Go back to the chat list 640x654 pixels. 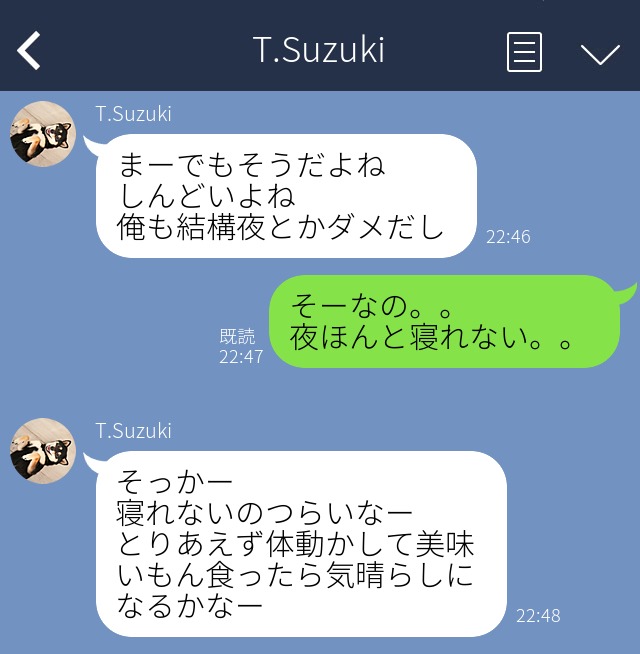click(30, 51)
